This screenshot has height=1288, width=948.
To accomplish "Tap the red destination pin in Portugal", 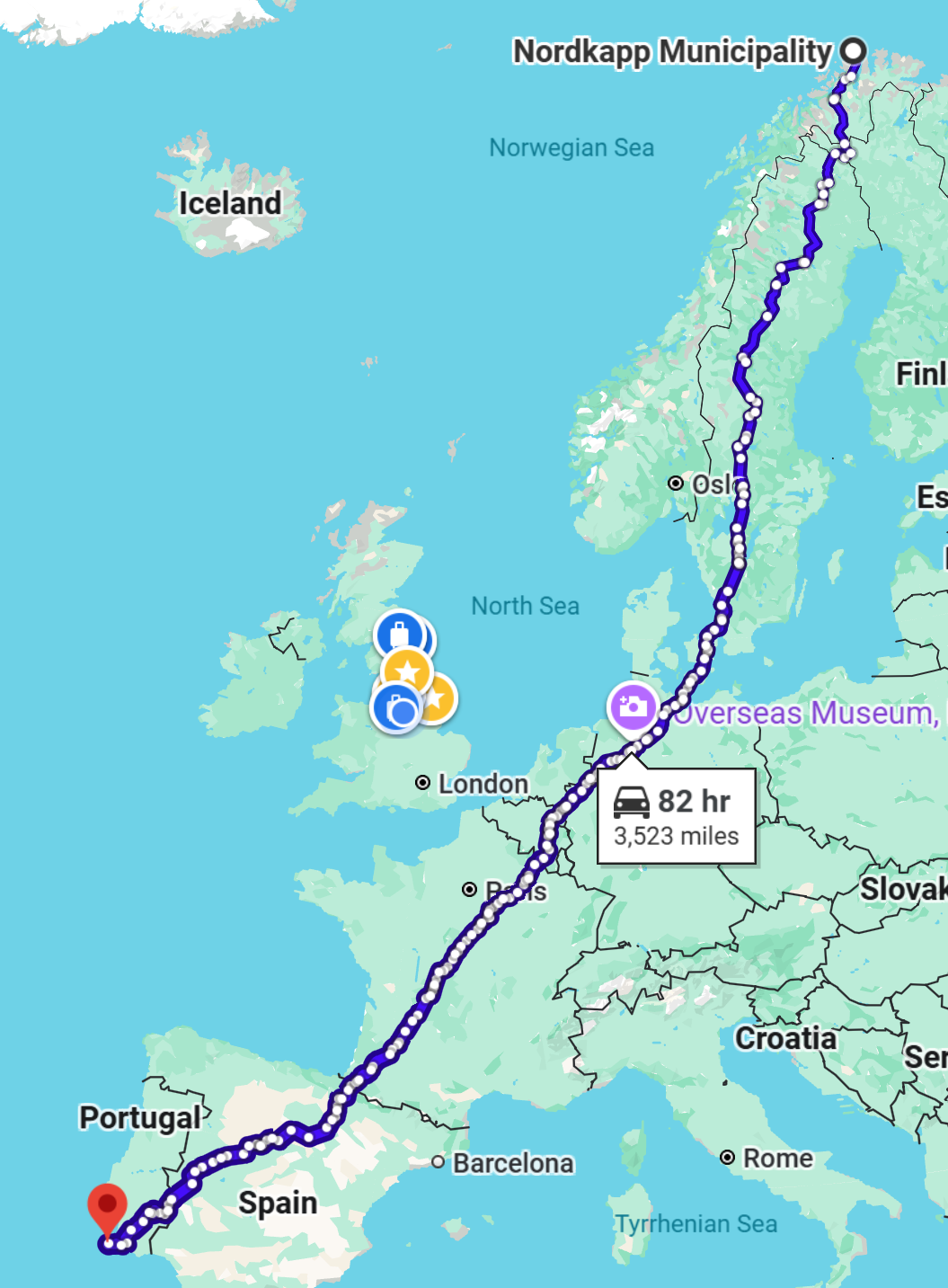I will (x=107, y=1206).
